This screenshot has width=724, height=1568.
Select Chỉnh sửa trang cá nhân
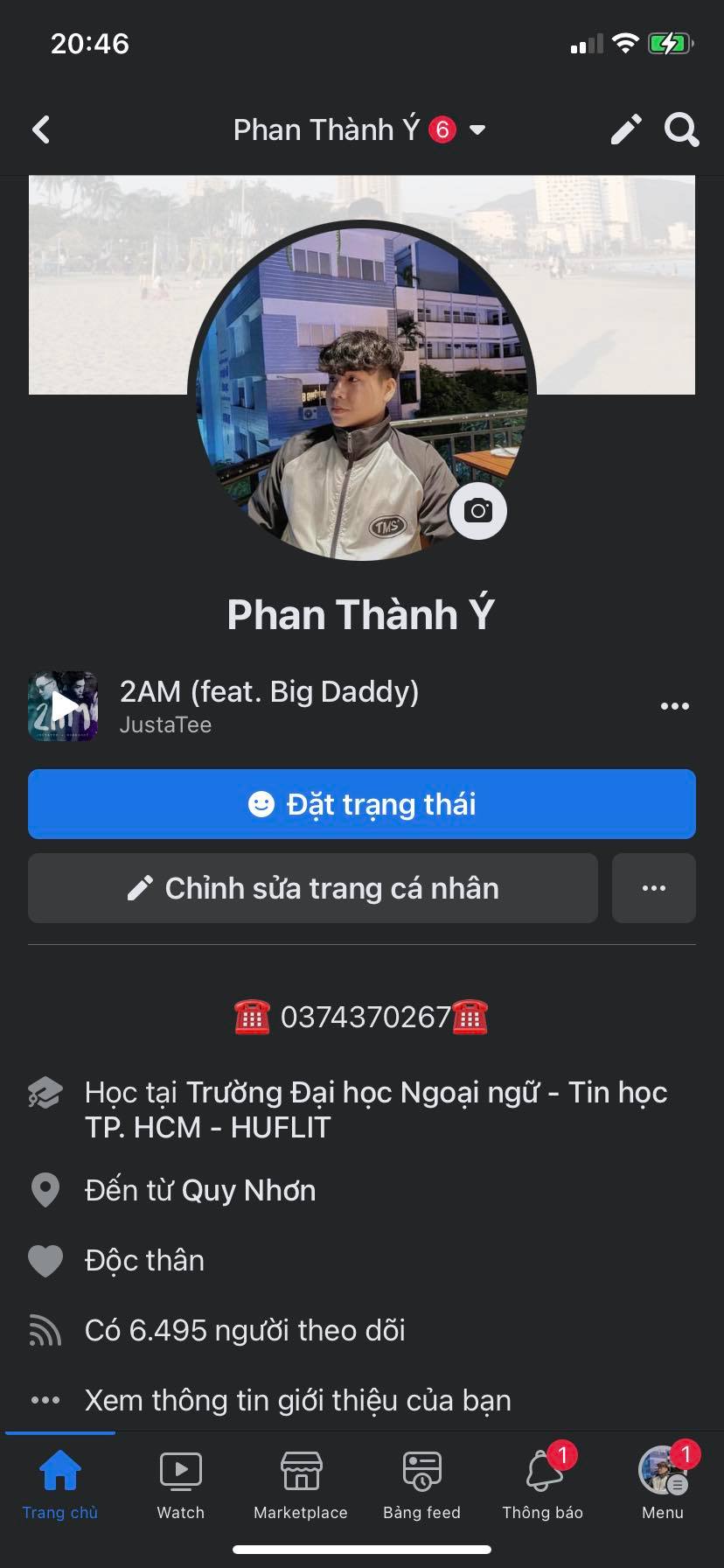(313, 888)
